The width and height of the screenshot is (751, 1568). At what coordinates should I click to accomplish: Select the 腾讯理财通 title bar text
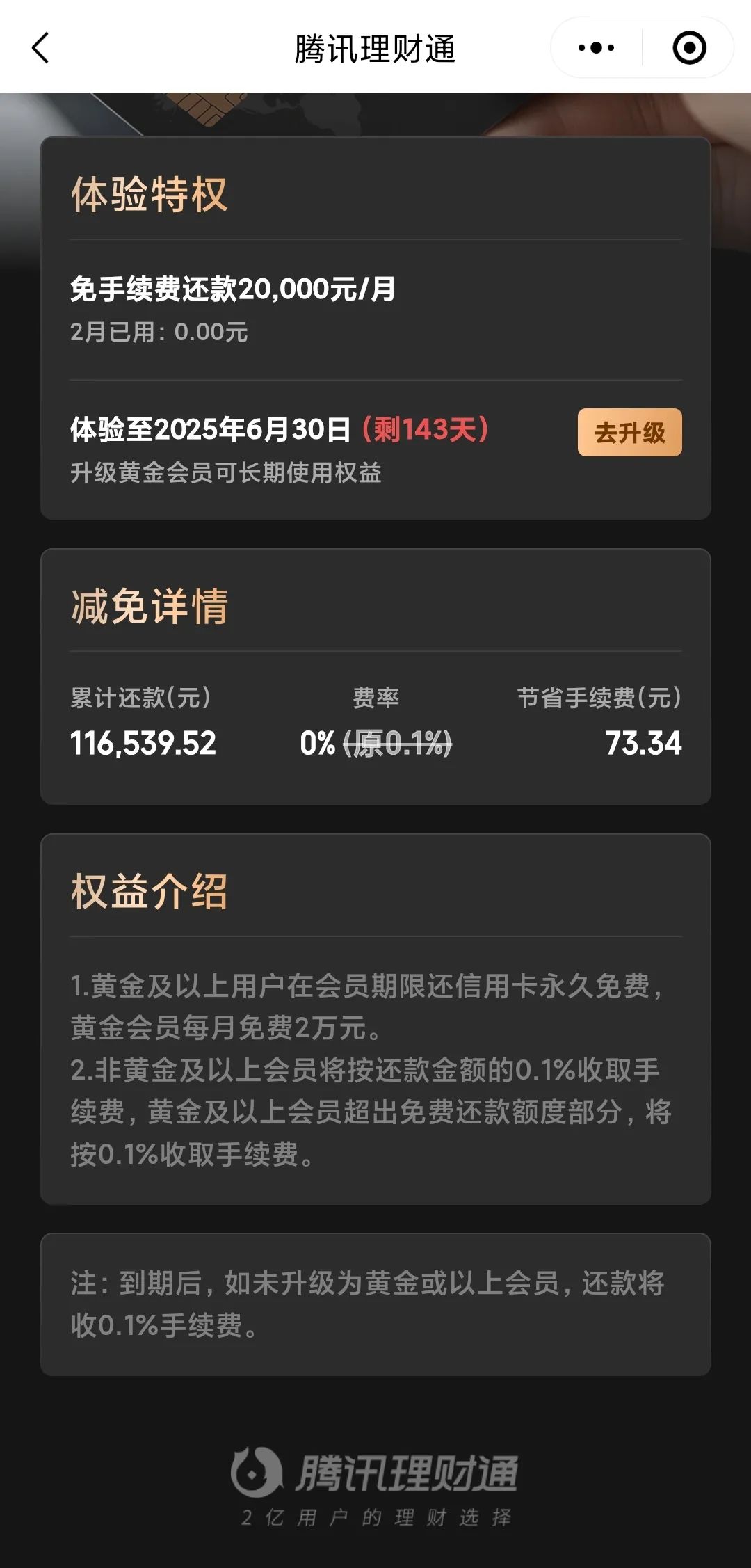pyautogui.click(x=375, y=49)
